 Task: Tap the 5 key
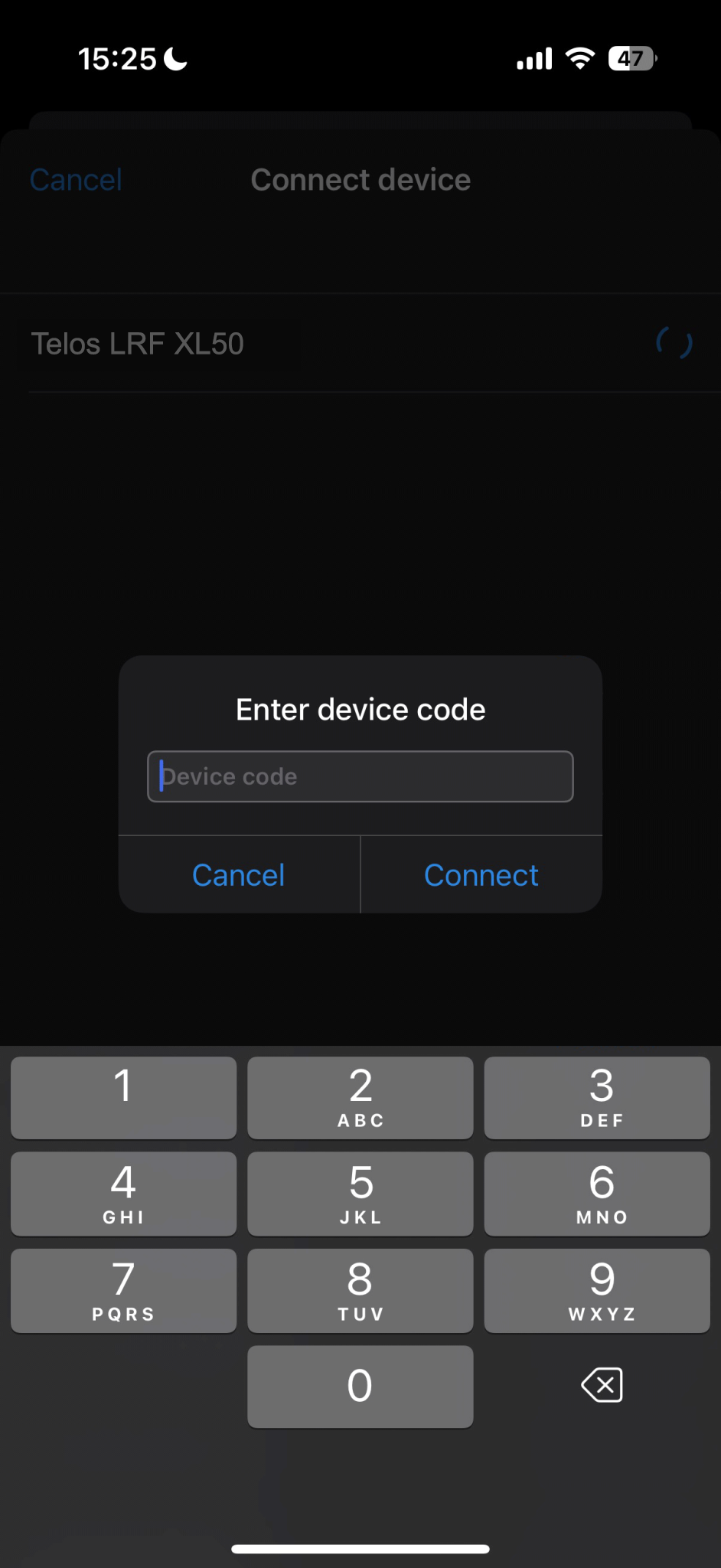tap(360, 1194)
